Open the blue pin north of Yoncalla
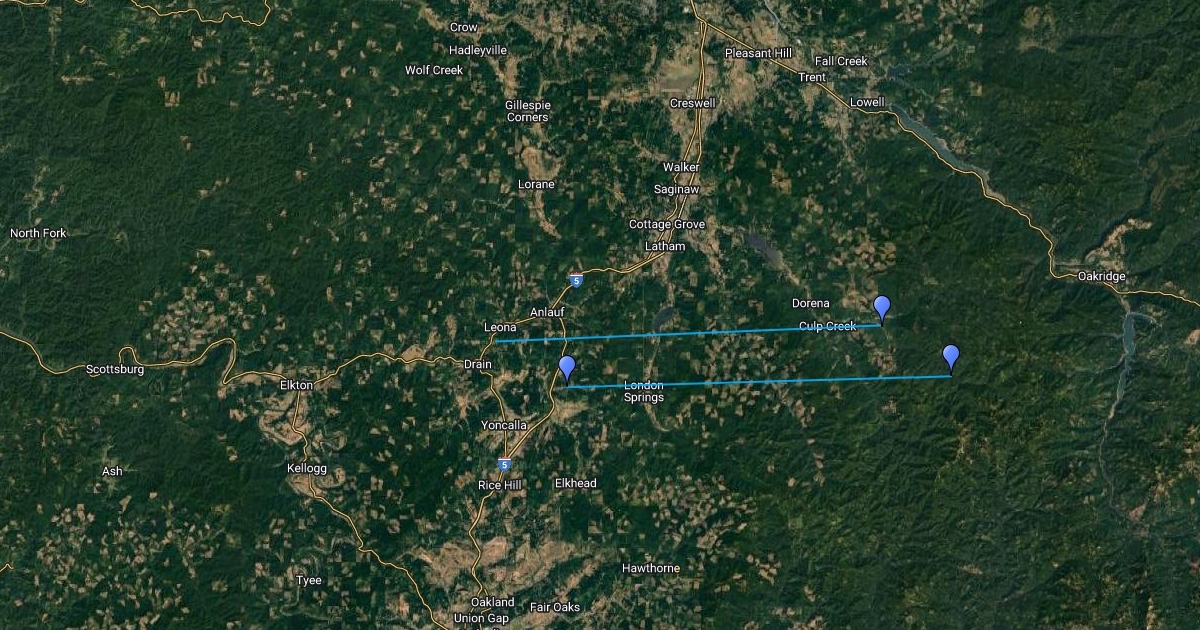 567,367
